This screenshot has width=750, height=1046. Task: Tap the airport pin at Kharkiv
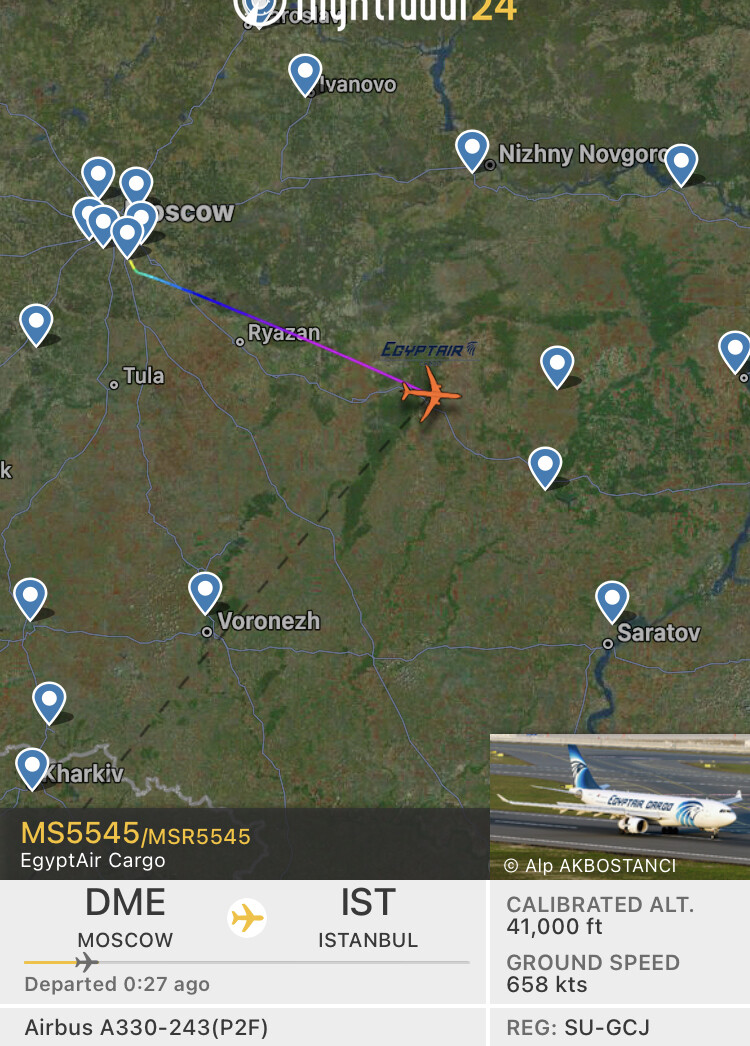[32, 767]
